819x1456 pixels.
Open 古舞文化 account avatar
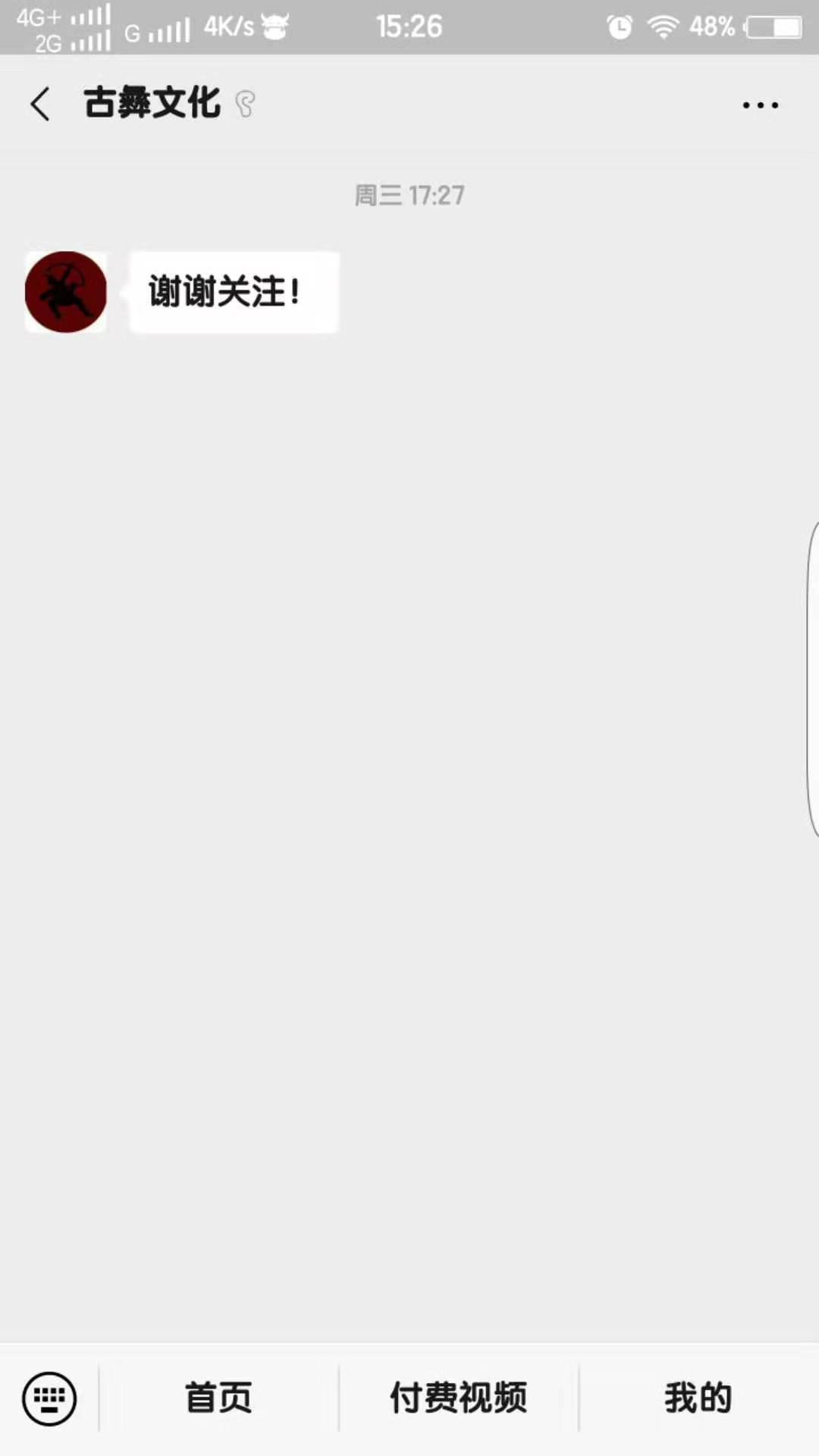click(66, 292)
